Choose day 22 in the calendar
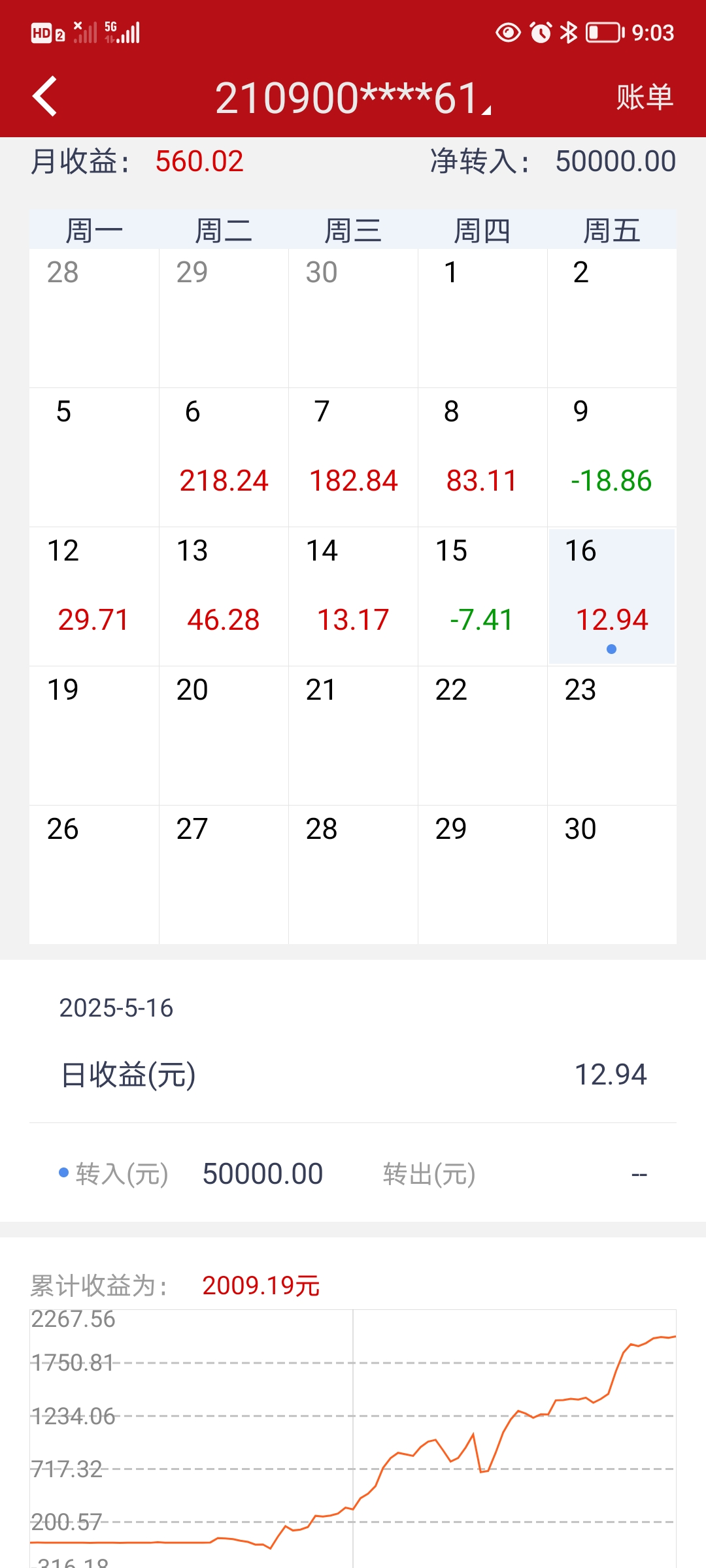Image resolution: width=706 pixels, height=1568 pixels. 482,736
